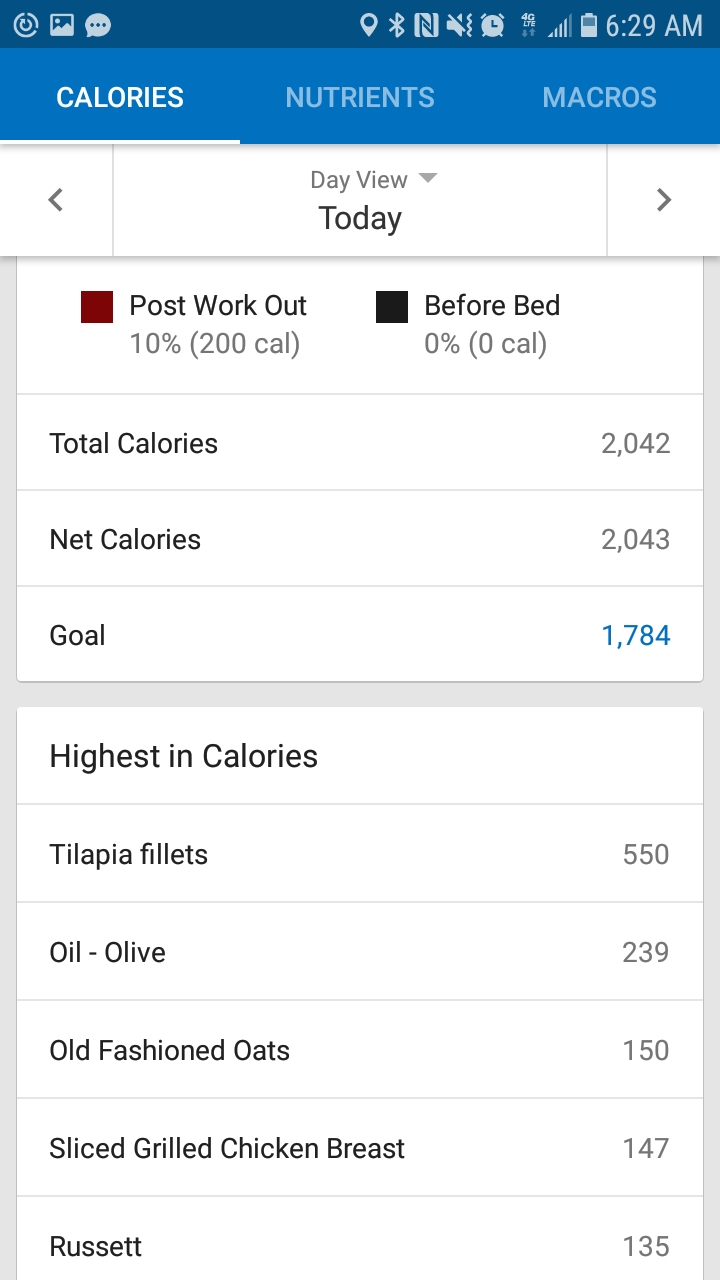The height and width of the screenshot is (1280, 720).
Task: Open Old Fashioned Oats entry
Action: [360, 1050]
